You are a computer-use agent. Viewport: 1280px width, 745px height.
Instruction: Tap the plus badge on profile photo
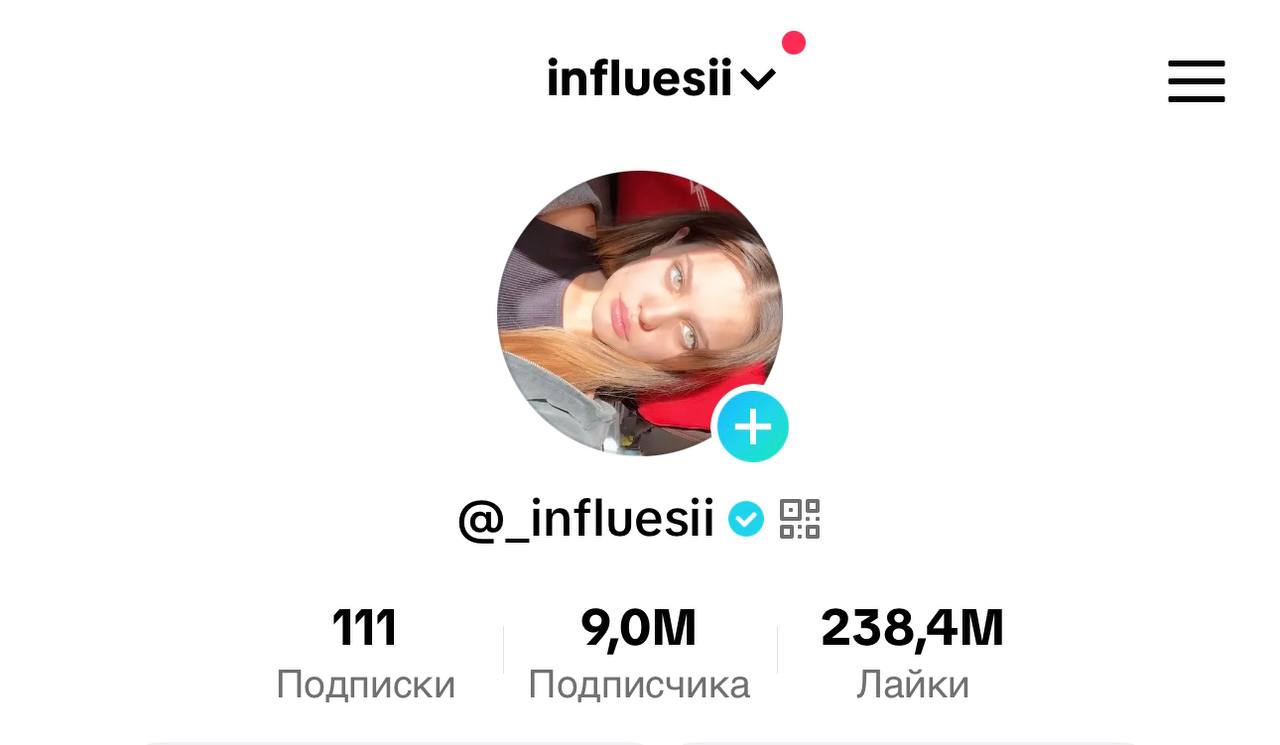pyautogui.click(x=753, y=427)
